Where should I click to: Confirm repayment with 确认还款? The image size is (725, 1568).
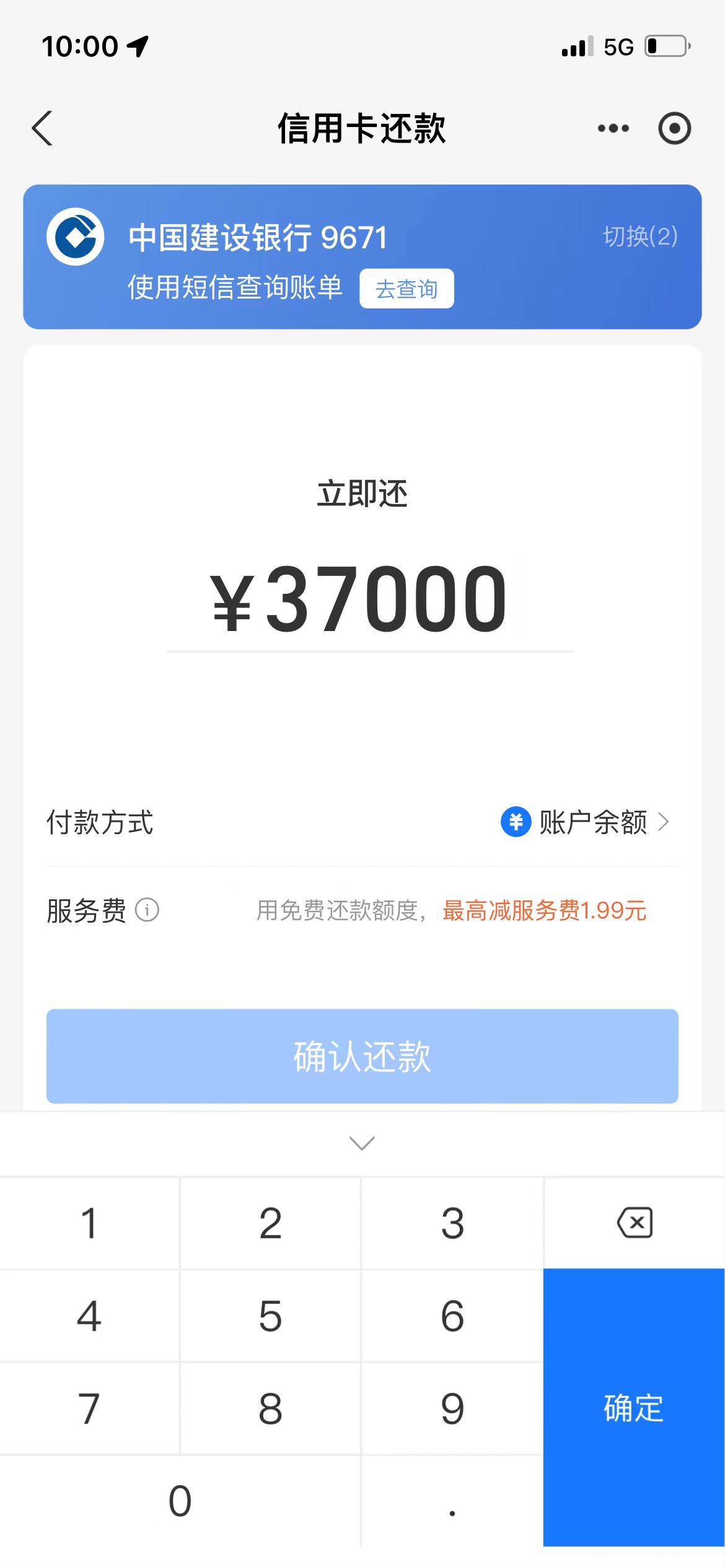tap(362, 1056)
